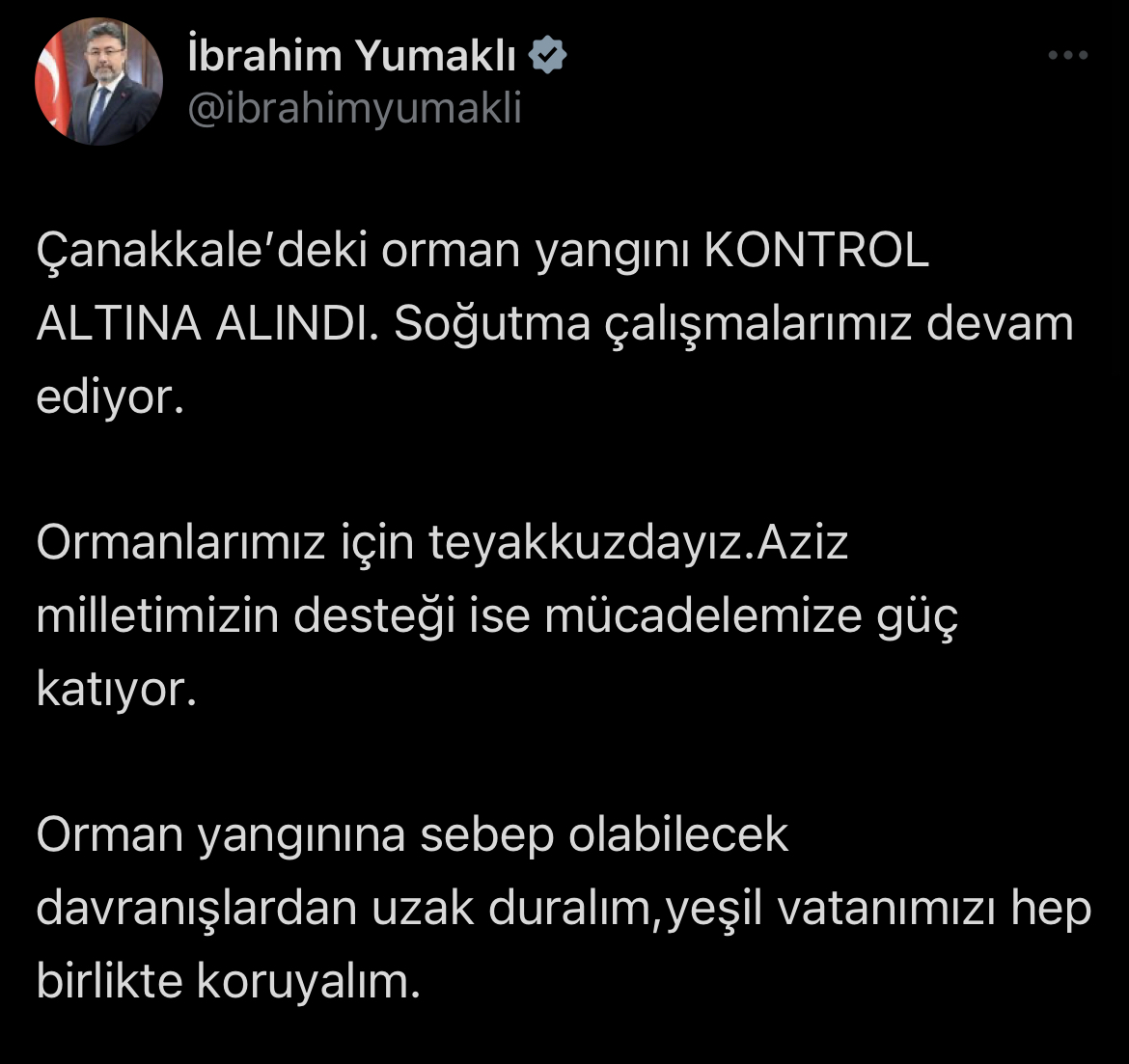Open the @ibrahimyumakli profile handle
Screen dimensions: 1129x1064
353,109
